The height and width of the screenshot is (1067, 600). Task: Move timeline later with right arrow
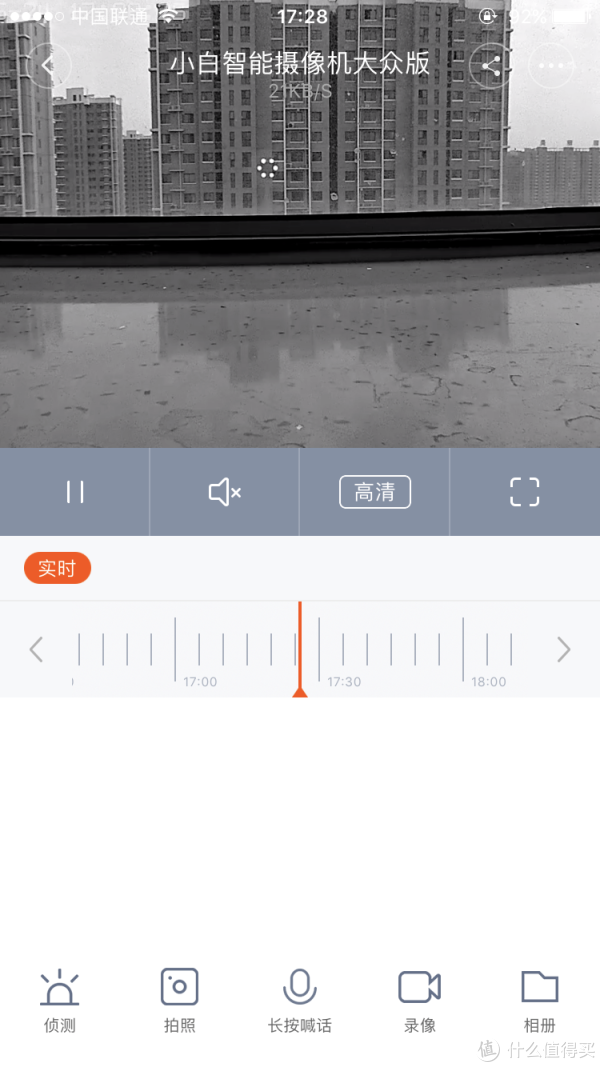coord(564,650)
